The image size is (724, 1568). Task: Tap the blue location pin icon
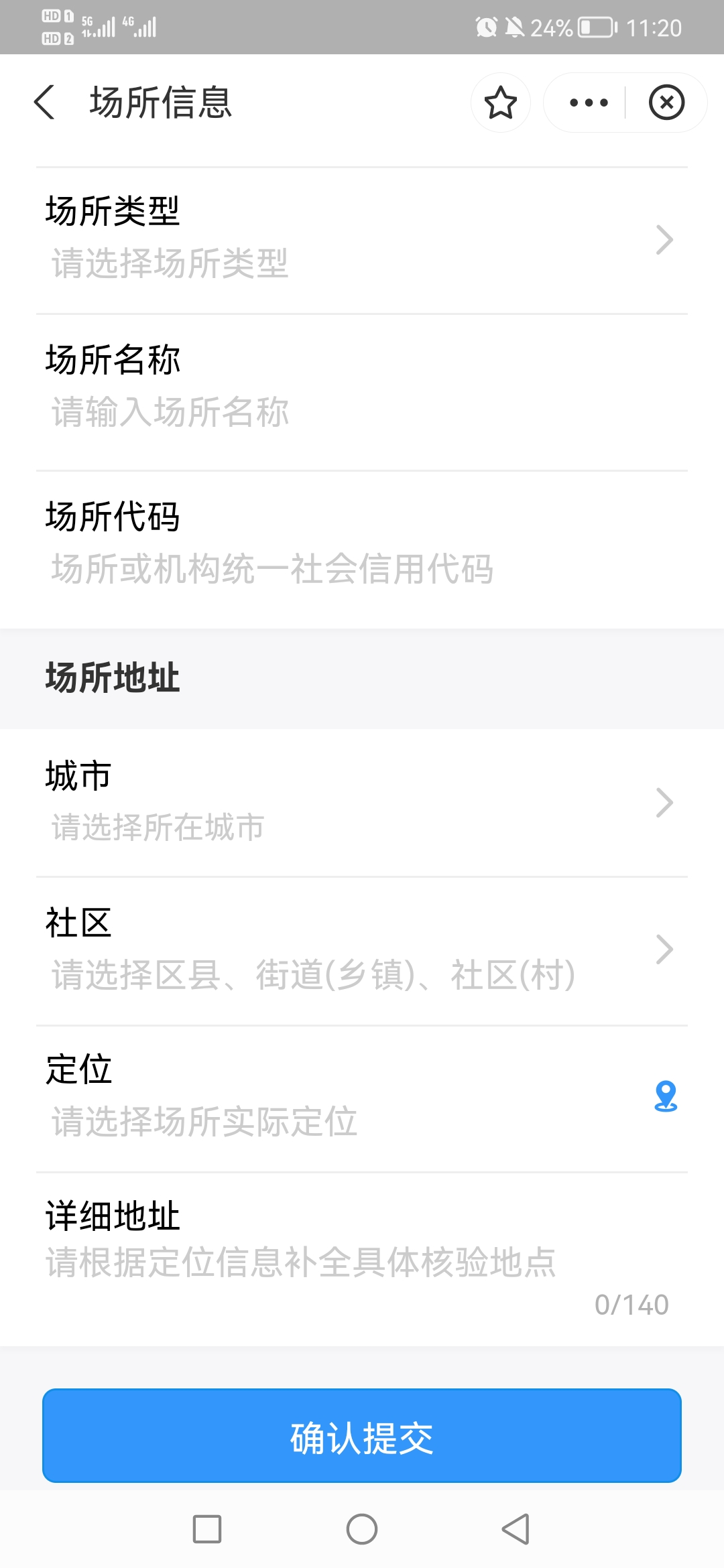665,1096
